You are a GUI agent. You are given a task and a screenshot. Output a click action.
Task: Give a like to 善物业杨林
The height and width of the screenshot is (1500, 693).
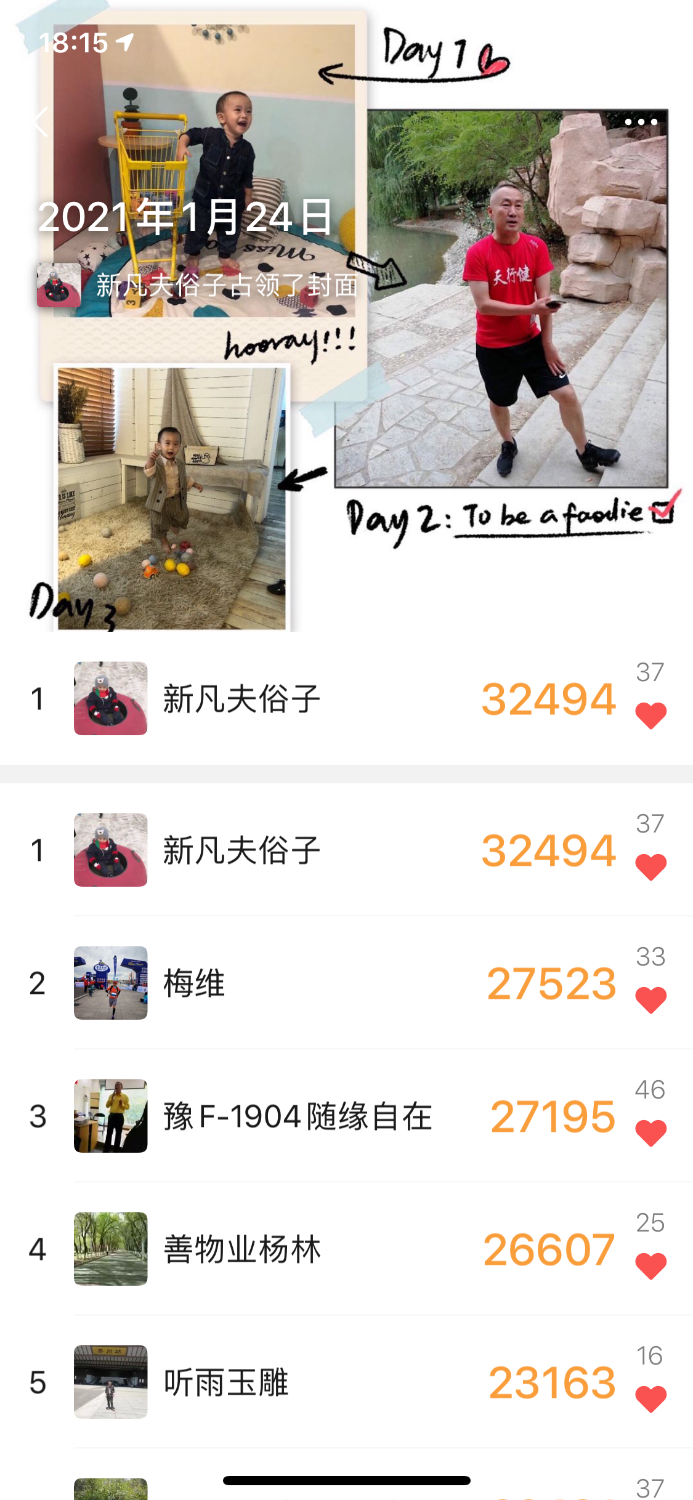pyautogui.click(x=651, y=1265)
